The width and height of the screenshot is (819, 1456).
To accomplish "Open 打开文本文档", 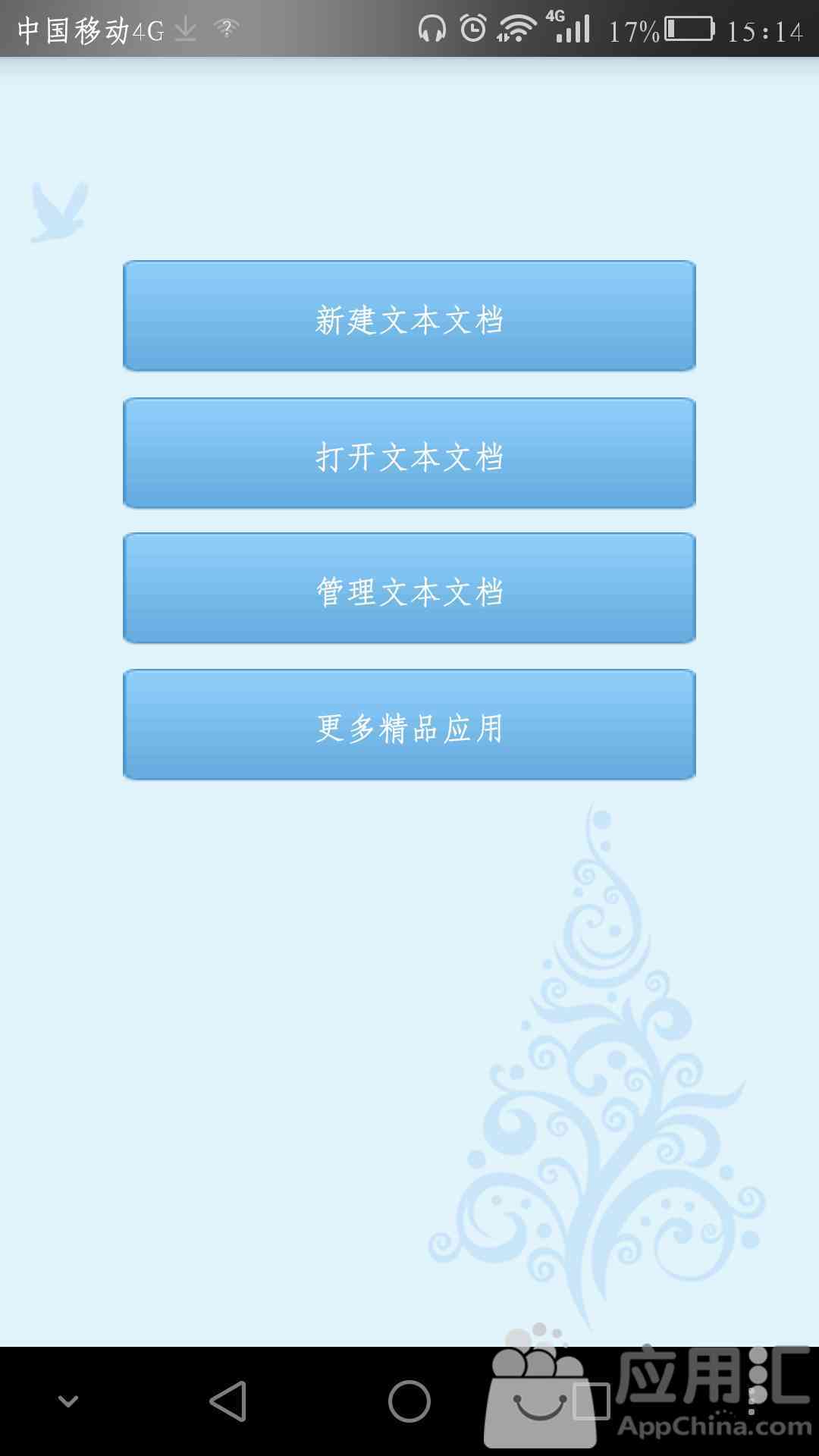I will coord(409,453).
